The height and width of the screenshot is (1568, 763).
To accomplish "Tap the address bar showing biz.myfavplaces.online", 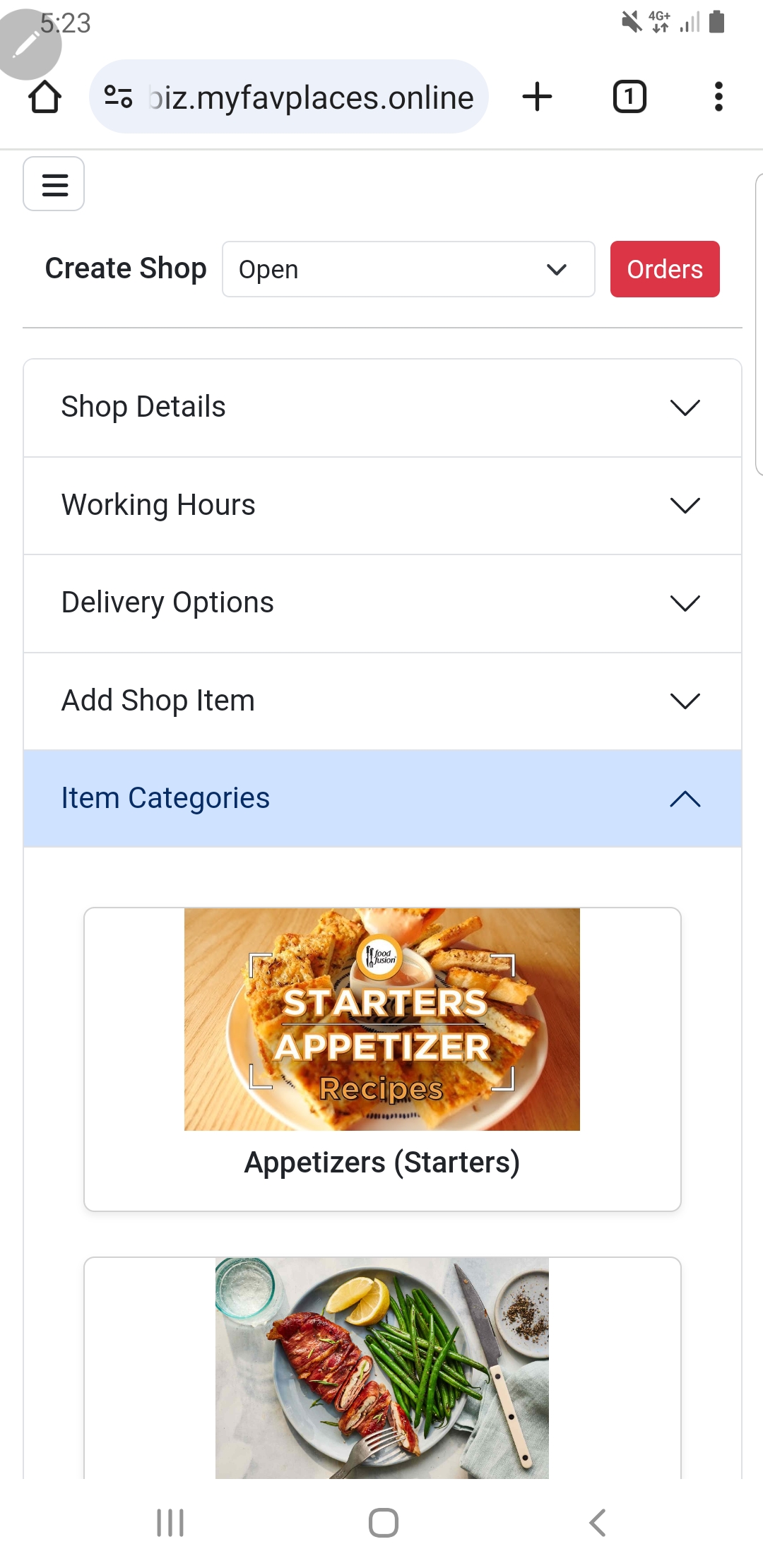I will 309,97.
